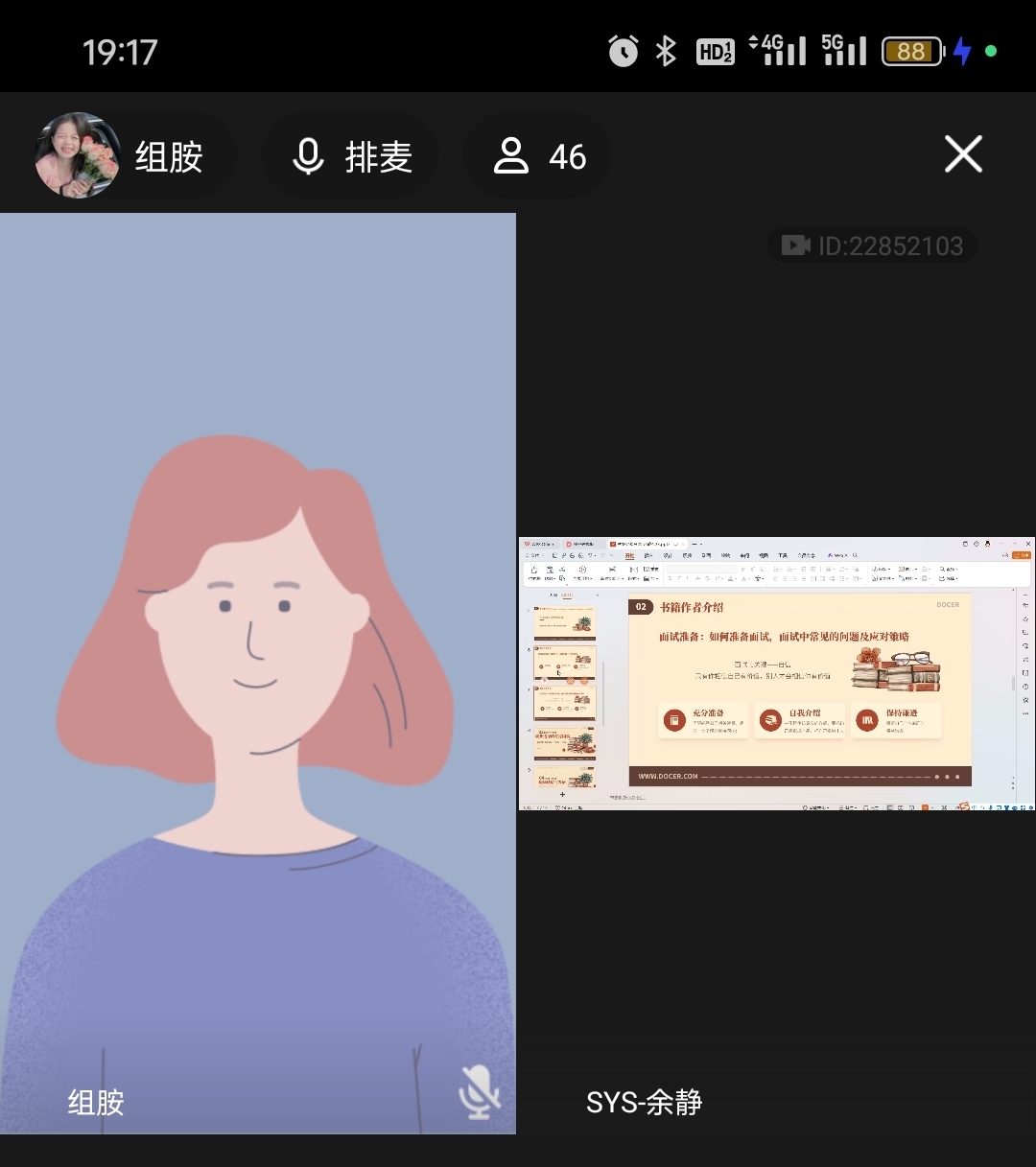Tap the 排麦 mic queue button
Image resolution: width=1036 pixels, height=1167 pixels.
[351, 156]
